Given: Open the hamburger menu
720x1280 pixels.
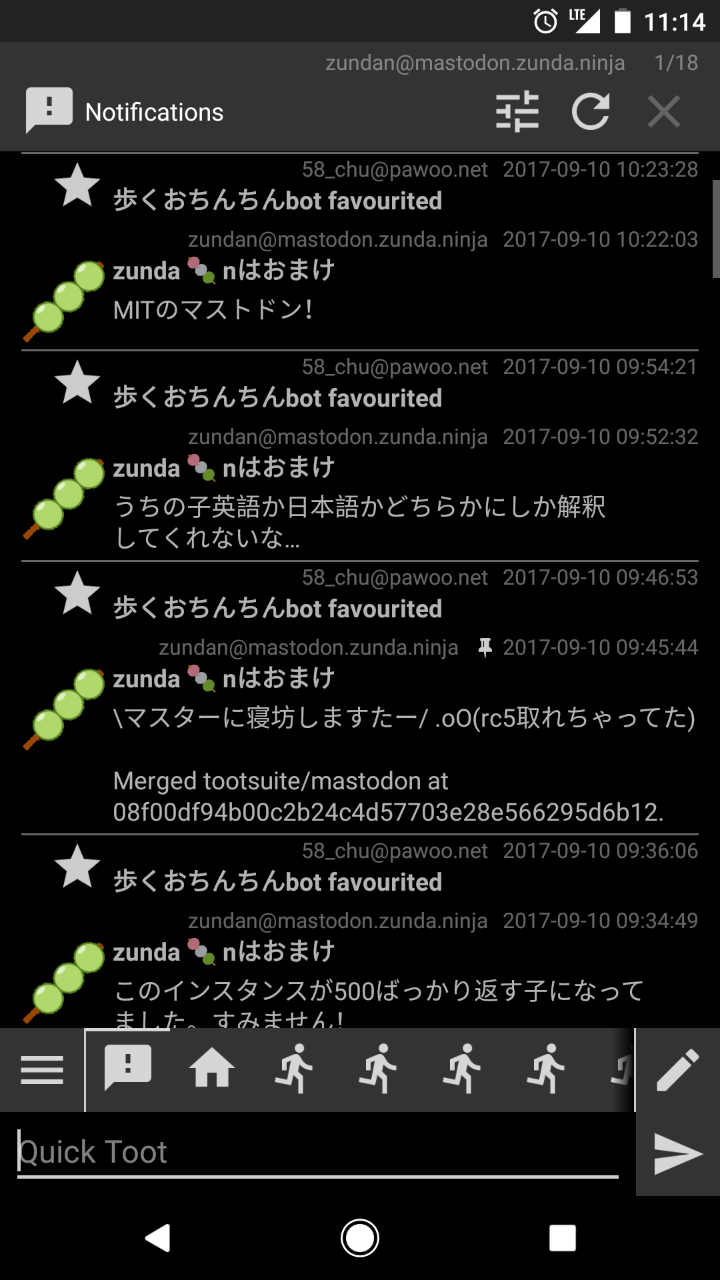Looking at the screenshot, I should coord(42,1070).
